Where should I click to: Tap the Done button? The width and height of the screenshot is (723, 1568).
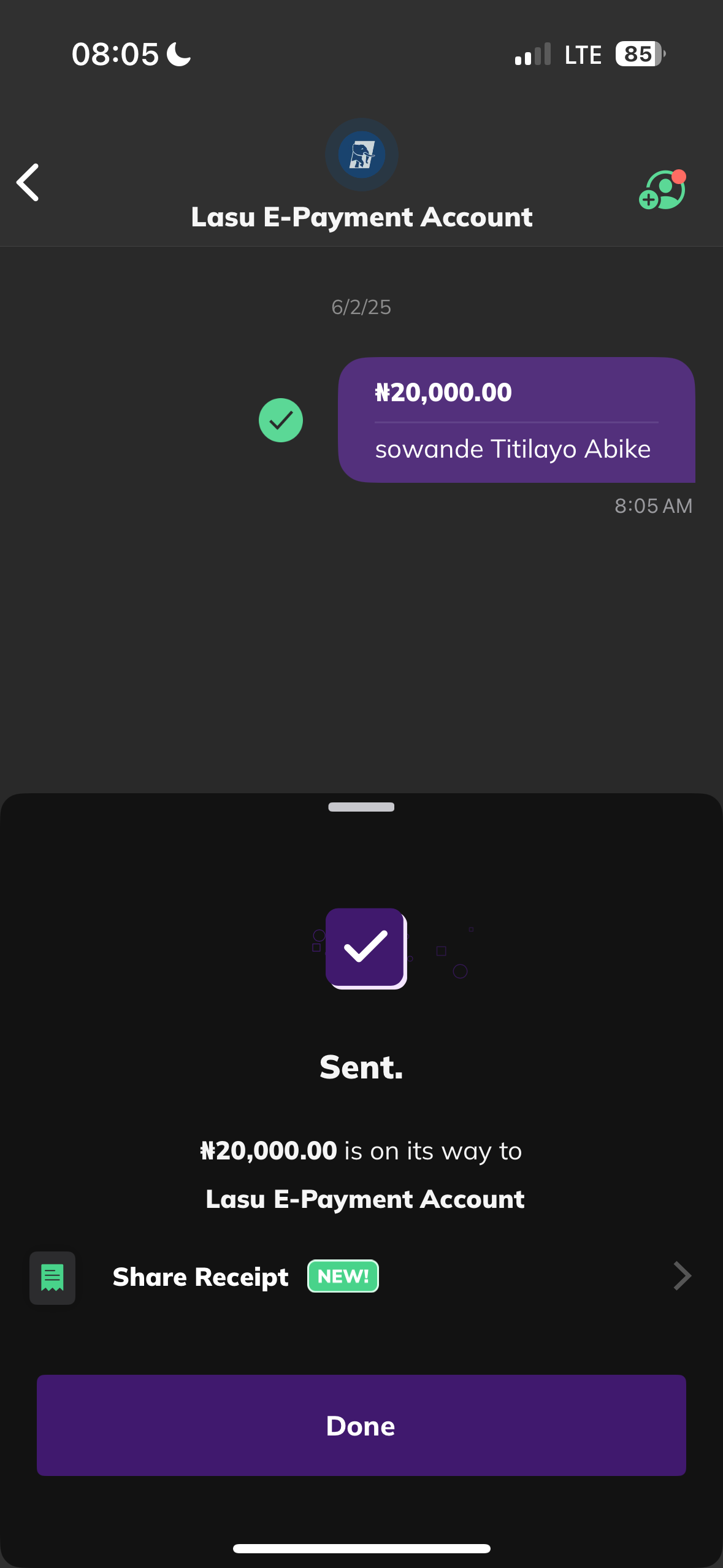(361, 1425)
